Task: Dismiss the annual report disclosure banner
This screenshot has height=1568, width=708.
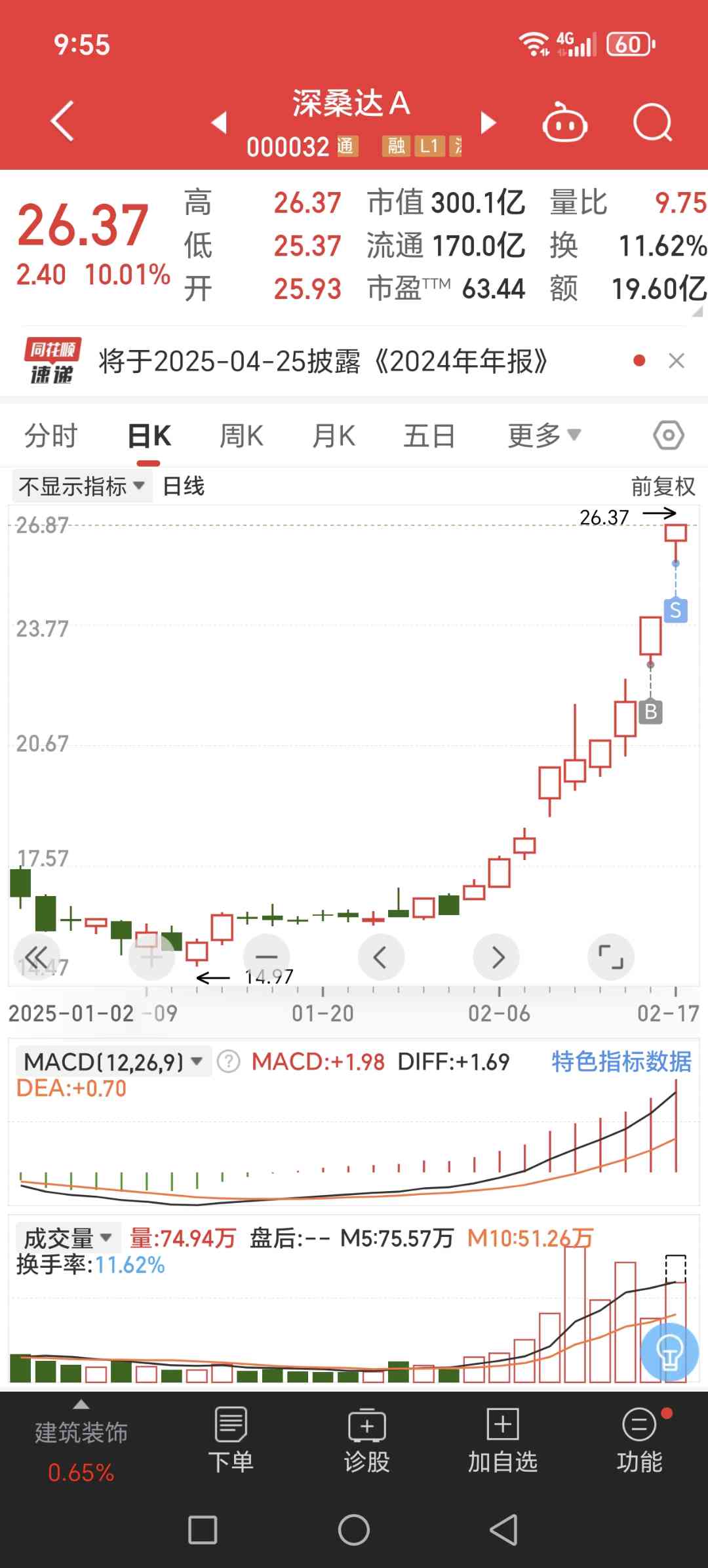Action: 677,361
